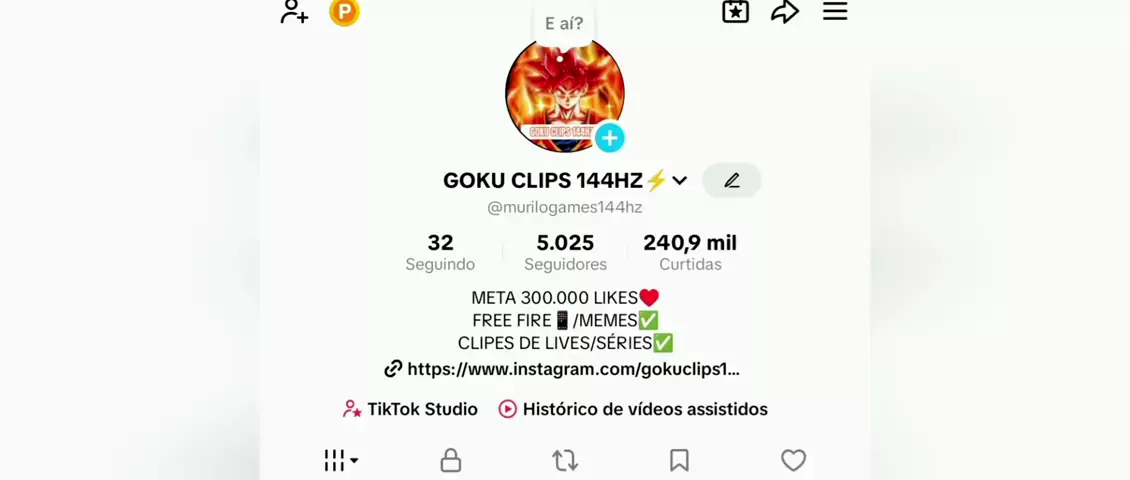Image resolution: width=1130 pixels, height=480 pixels.
Task: Open the hamburger menu
Action: click(x=835, y=12)
